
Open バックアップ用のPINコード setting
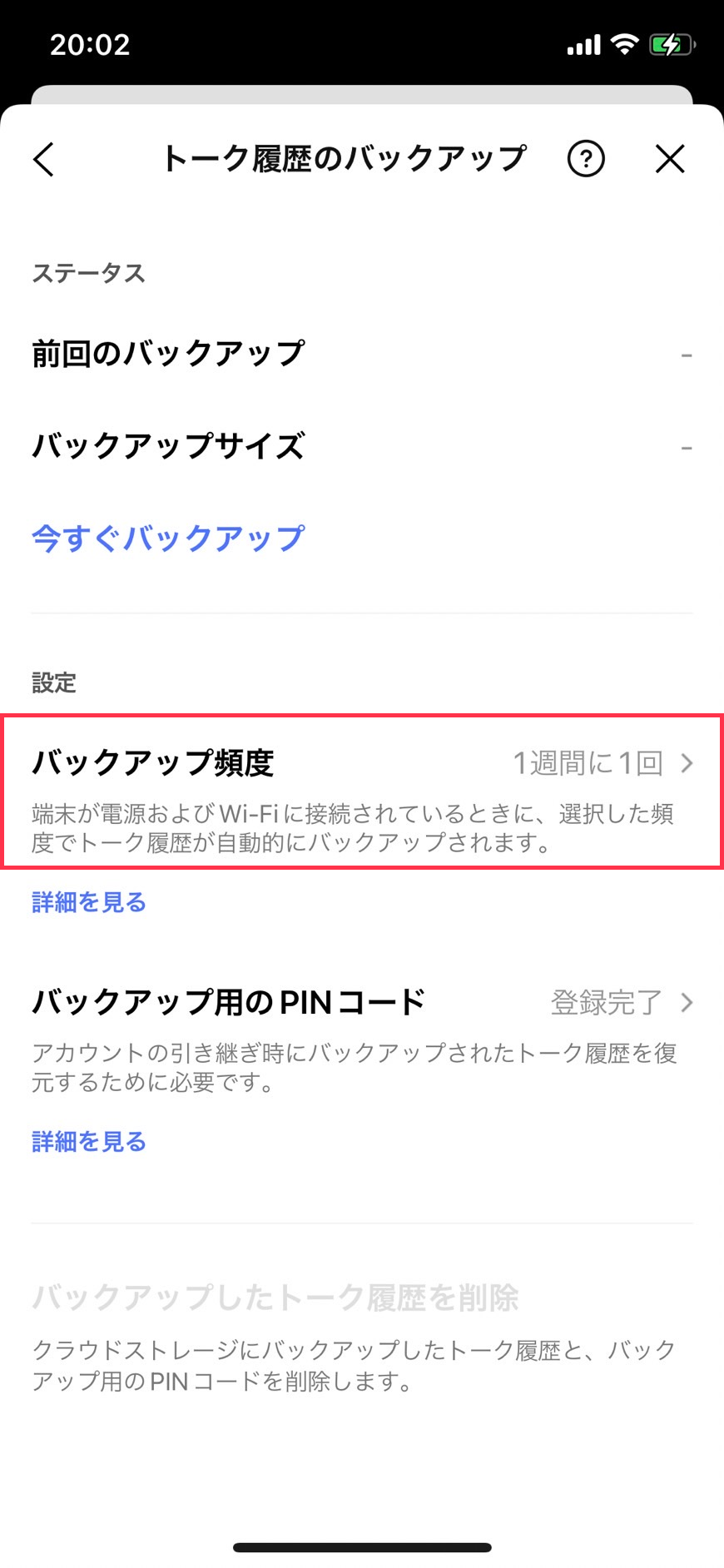pyautogui.click(x=361, y=1002)
